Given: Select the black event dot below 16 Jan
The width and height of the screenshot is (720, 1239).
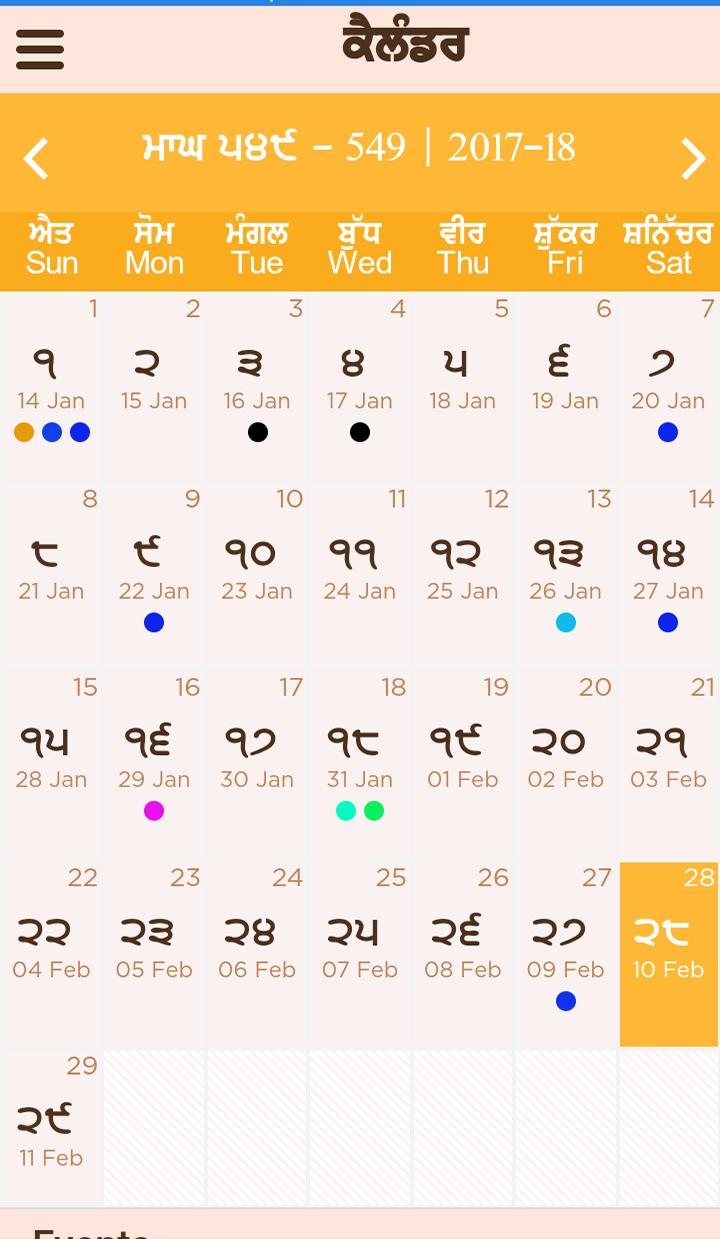Looking at the screenshot, I should [257, 432].
